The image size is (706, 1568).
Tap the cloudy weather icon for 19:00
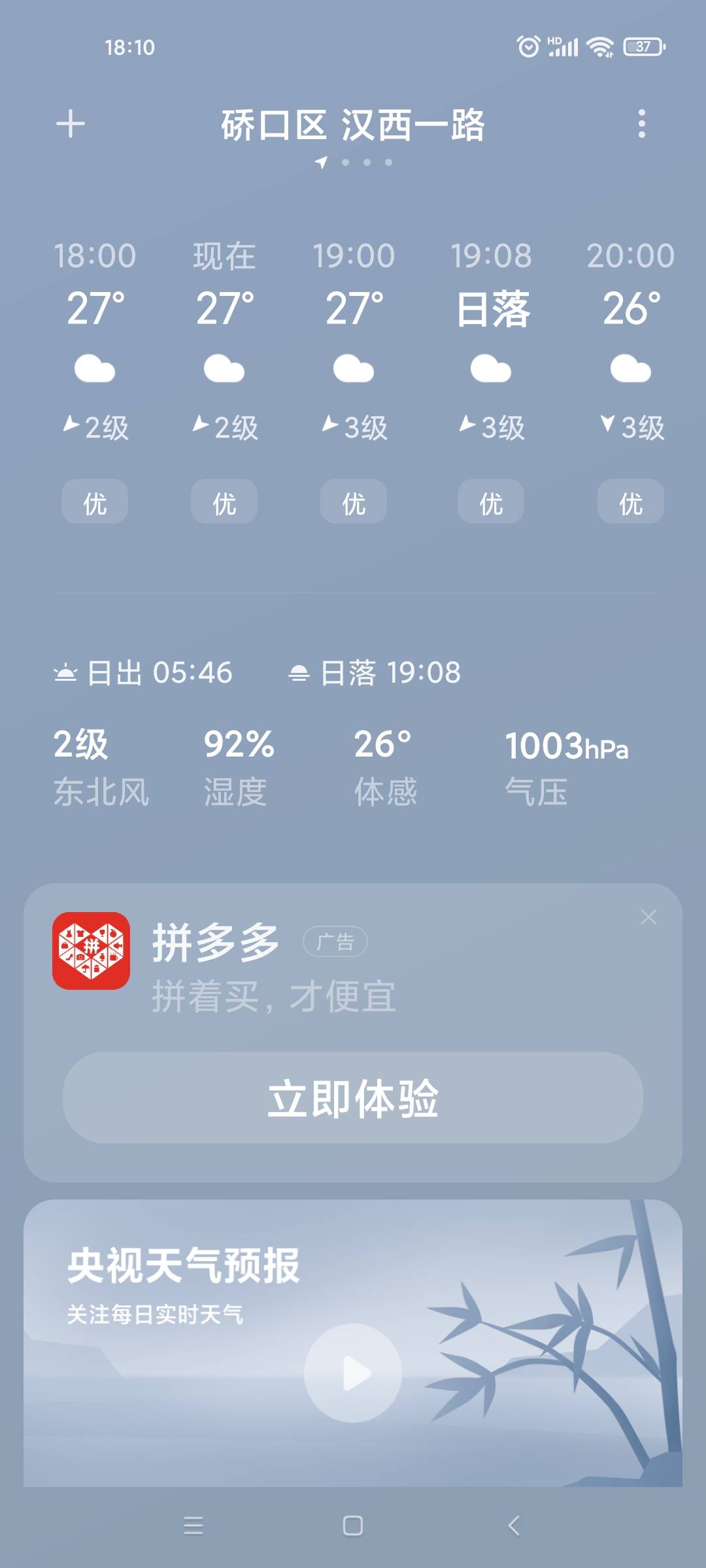coord(353,369)
